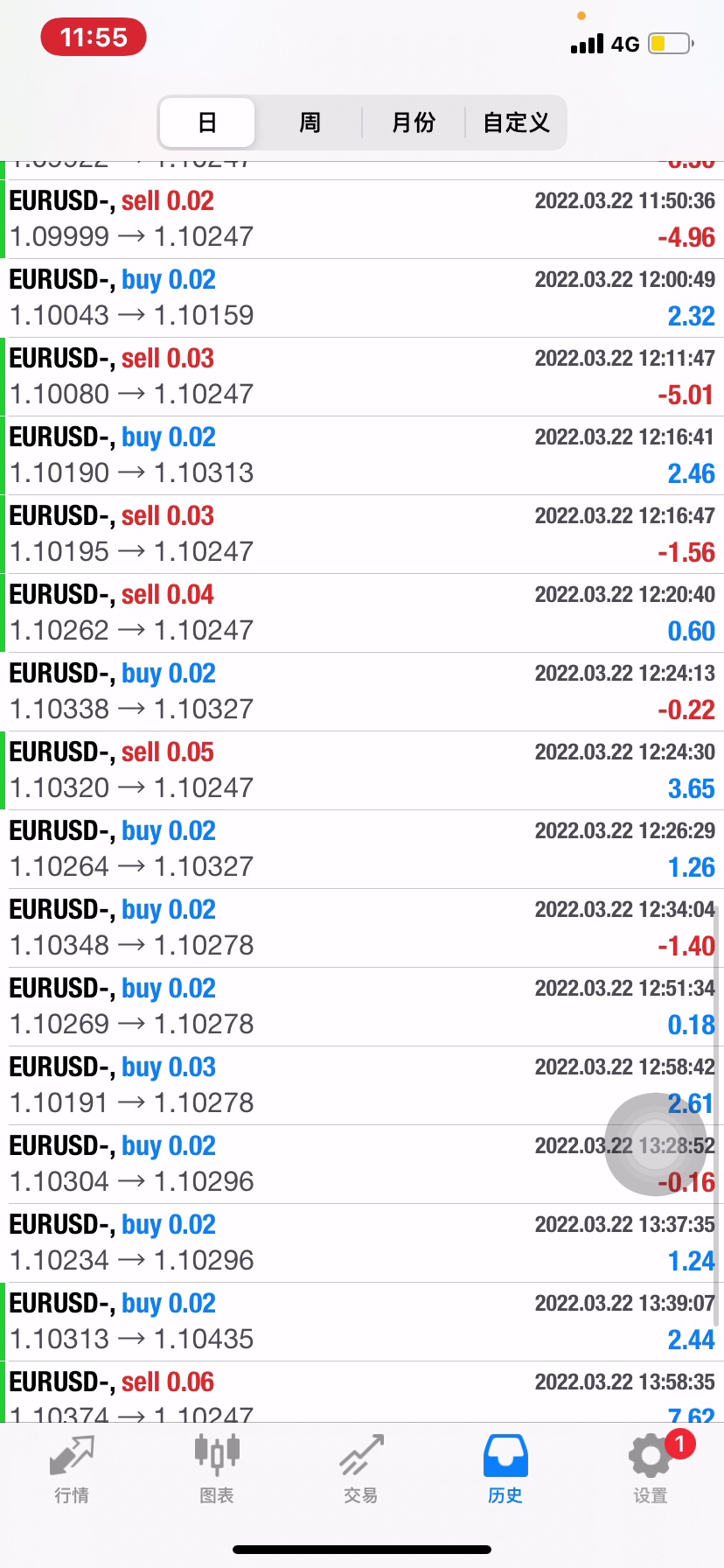Open the buy 0.02 trade at 12:34:04

(x=362, y=927)
